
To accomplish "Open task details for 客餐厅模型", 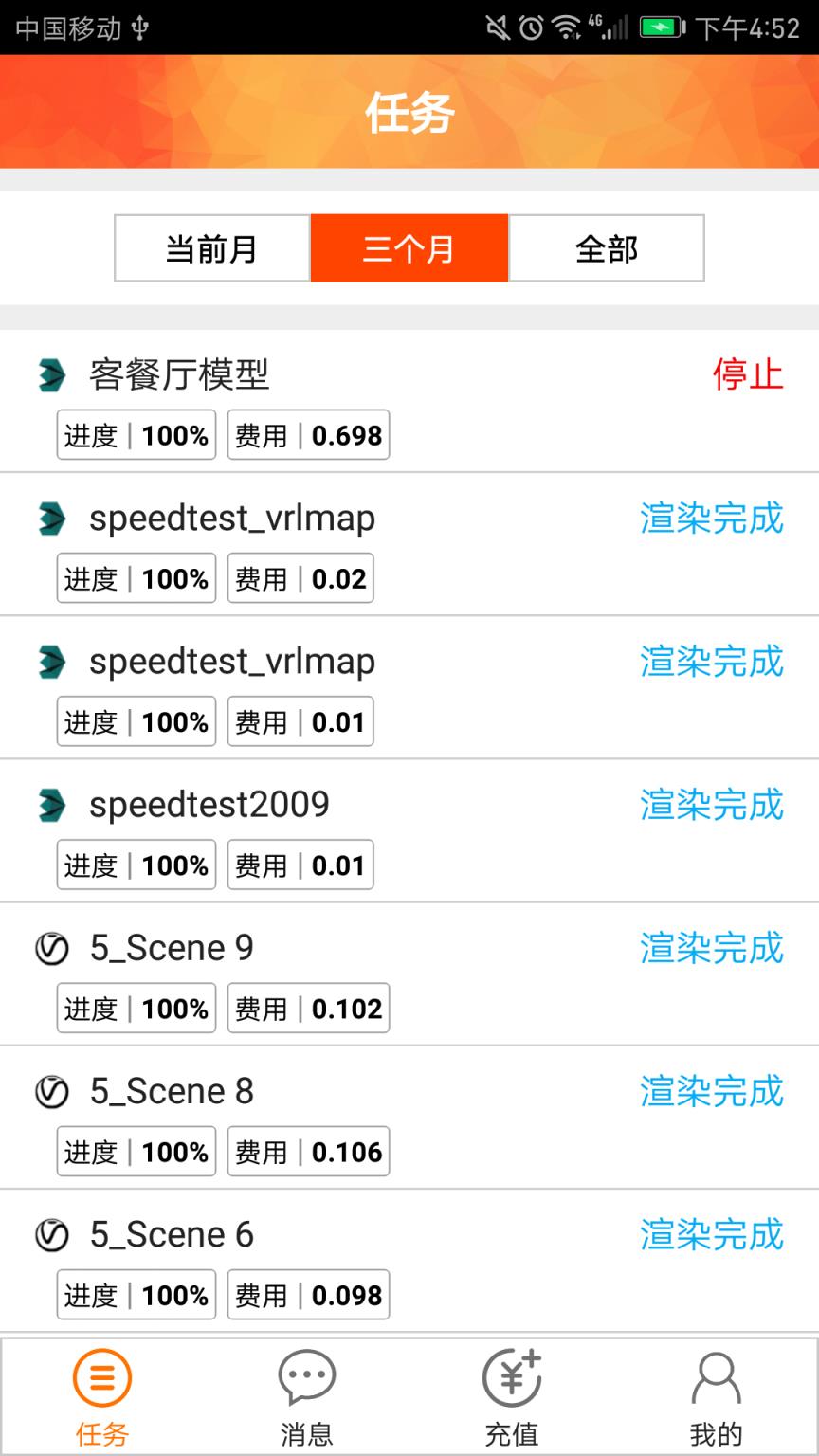I will coord(177,375).
